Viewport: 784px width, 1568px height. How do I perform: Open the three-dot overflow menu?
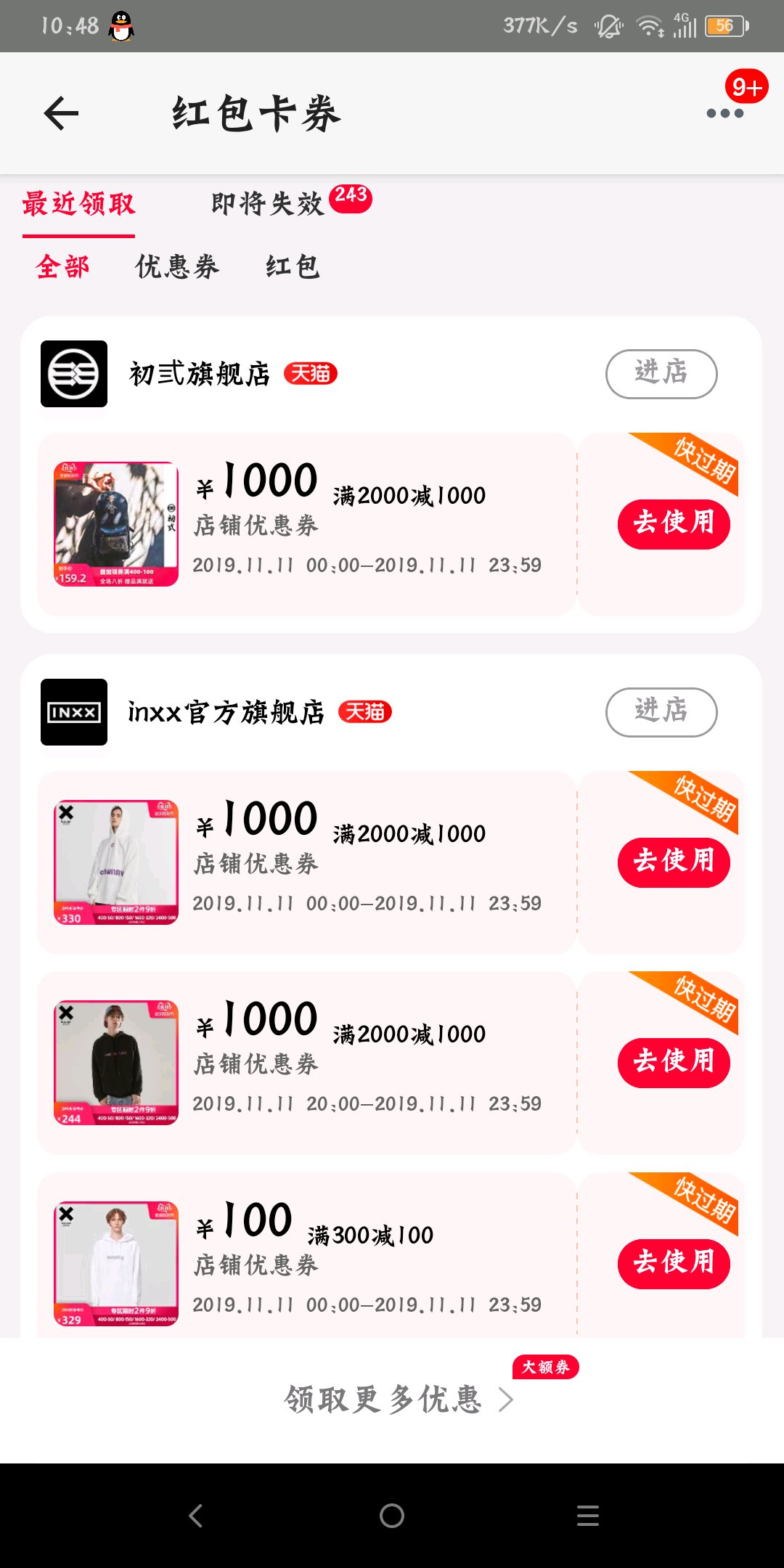pos(724,113)
